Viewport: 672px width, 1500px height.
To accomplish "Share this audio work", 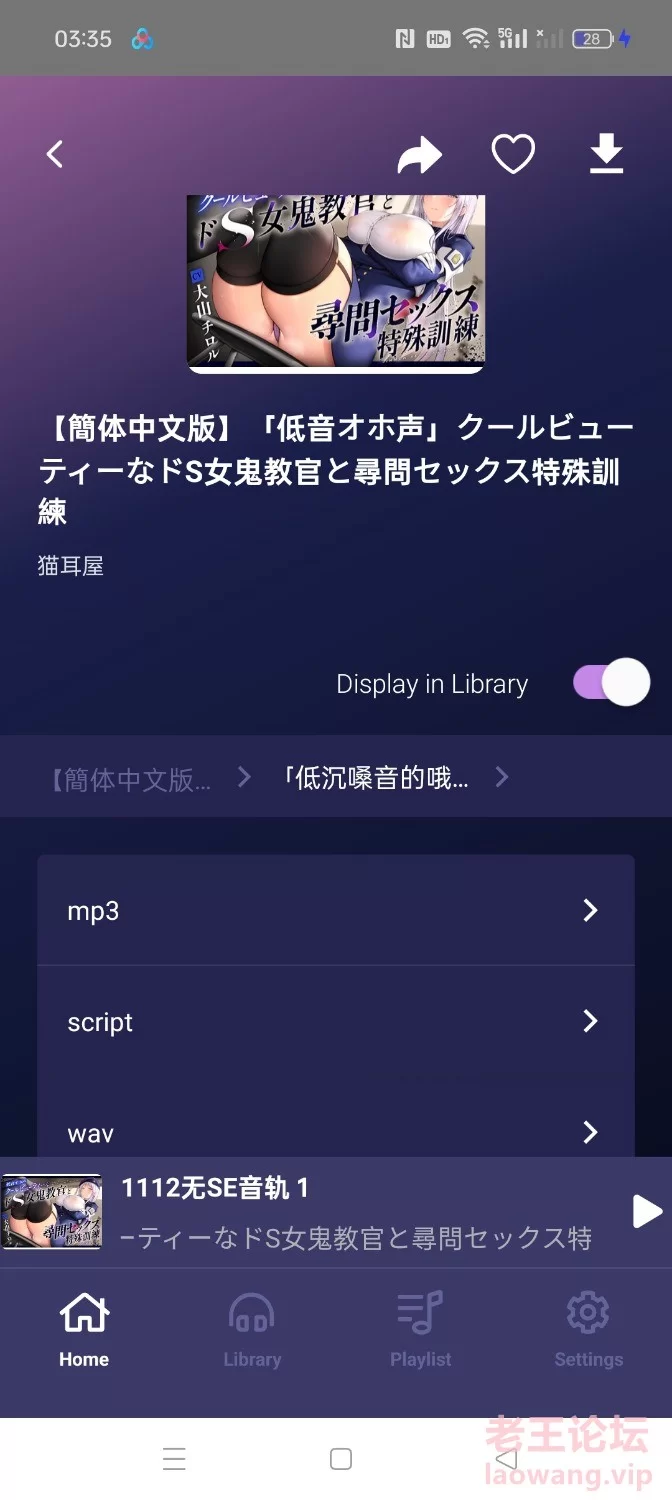I will pos(419,155).
